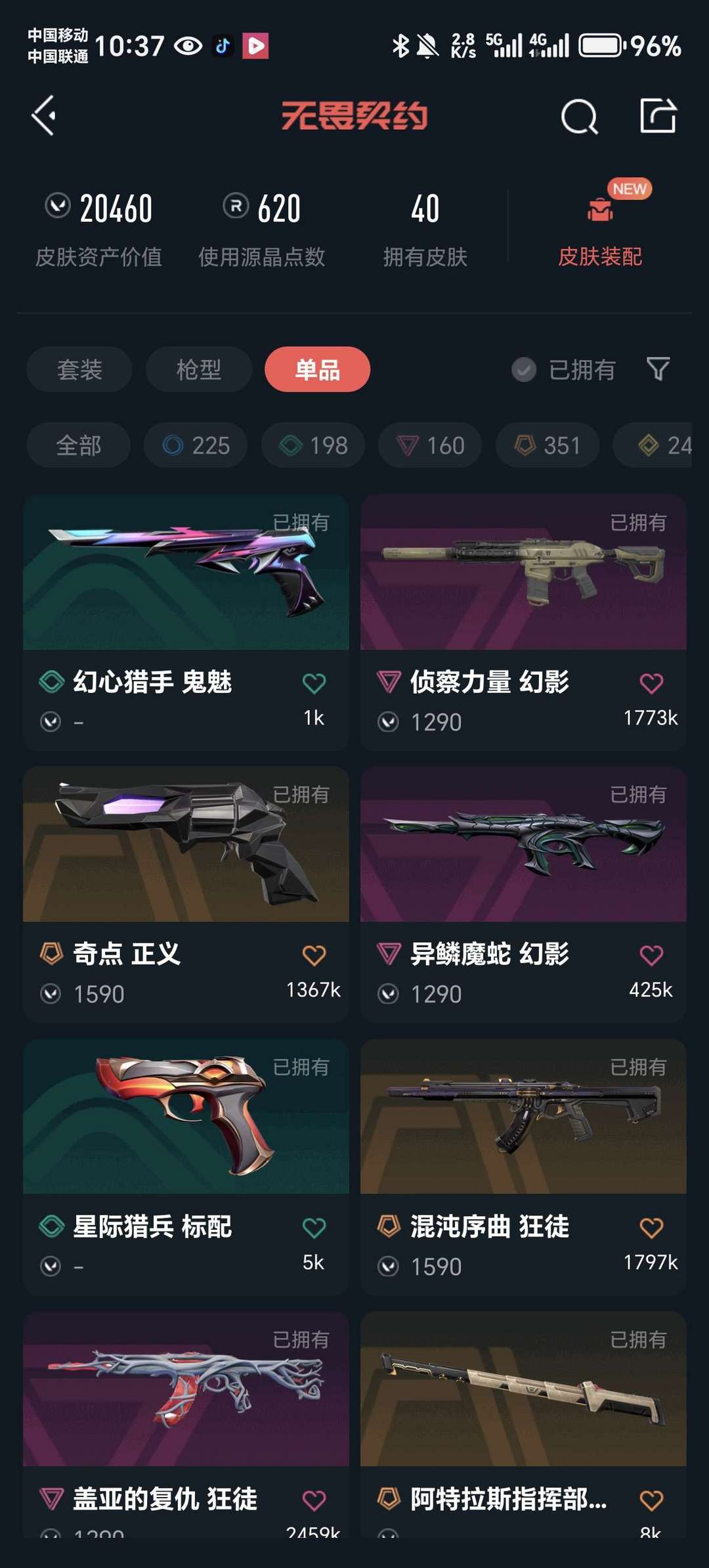709x1568 pixels.
Task: Tap the blue circle rarity icon showing 225
Action: (195, 445)
